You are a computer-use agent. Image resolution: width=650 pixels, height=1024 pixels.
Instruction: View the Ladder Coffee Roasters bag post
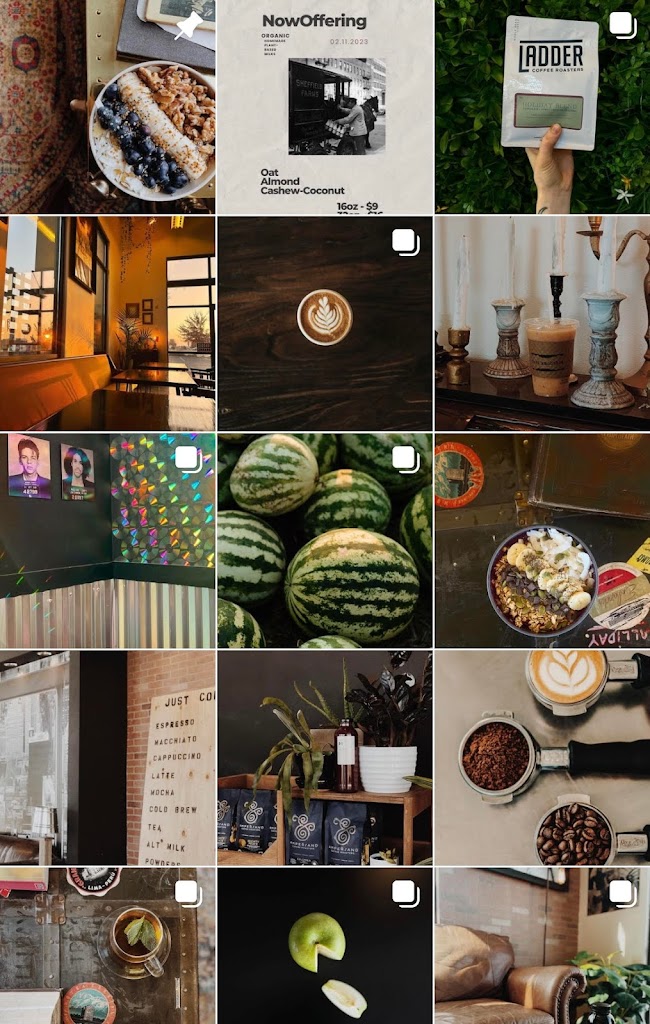[x=542, y=106]
